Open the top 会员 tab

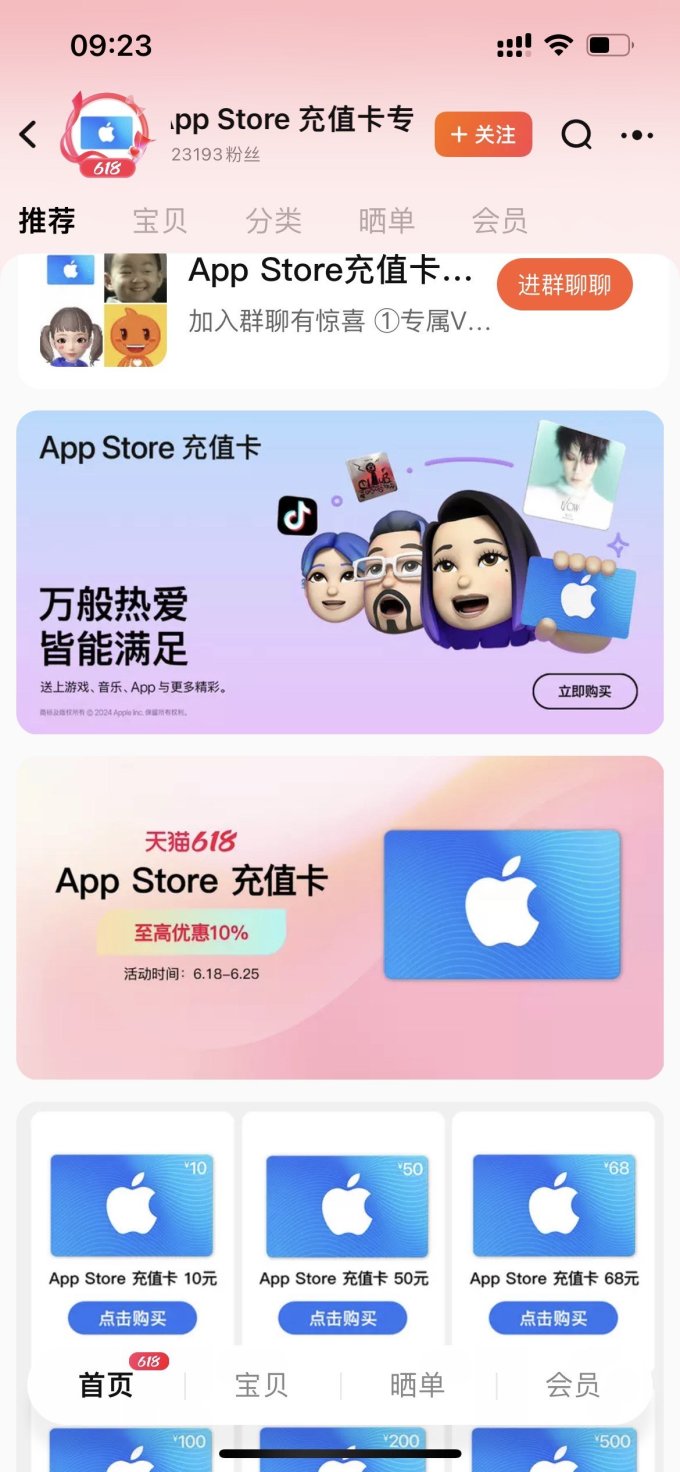tap(499, 220)
